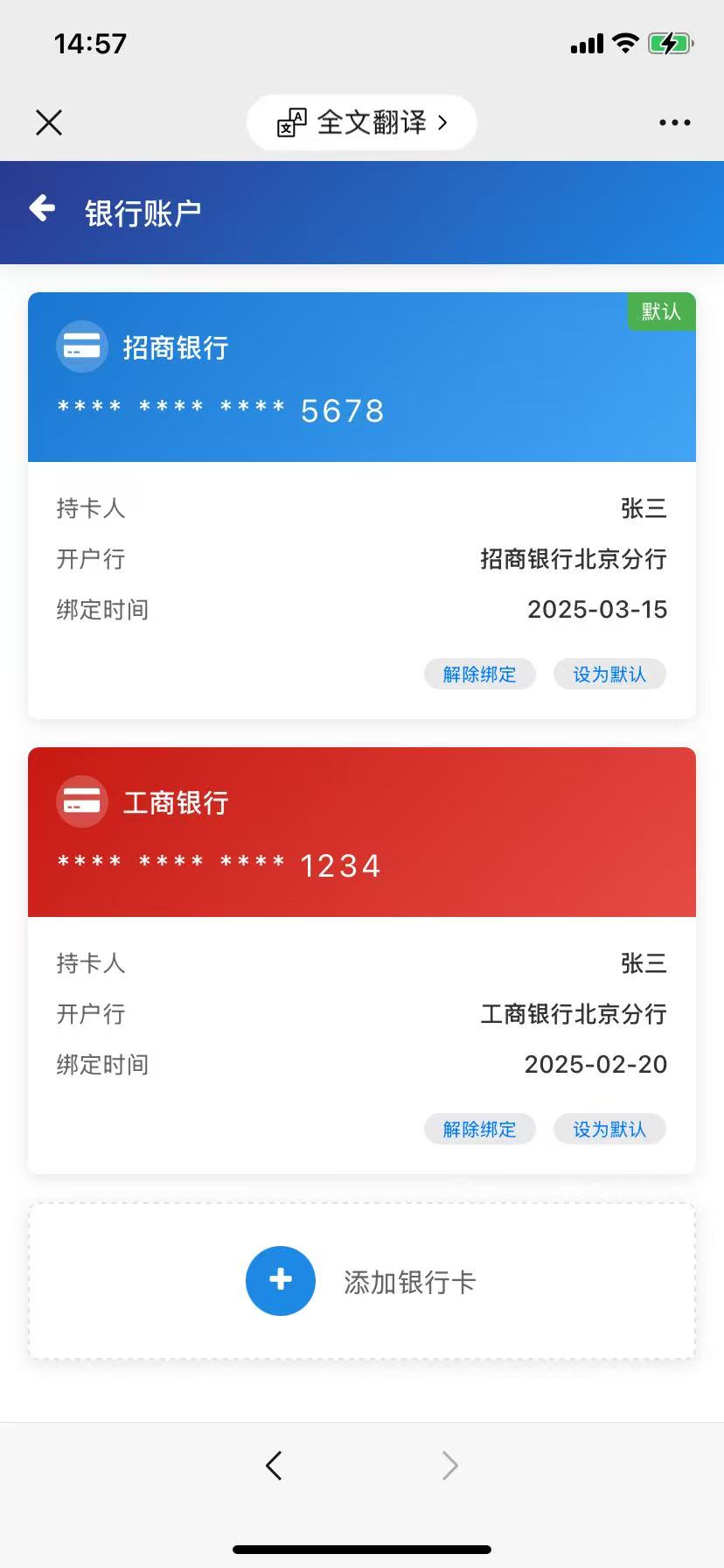
Task: Add a new bank card
Action: (362, 1282)
